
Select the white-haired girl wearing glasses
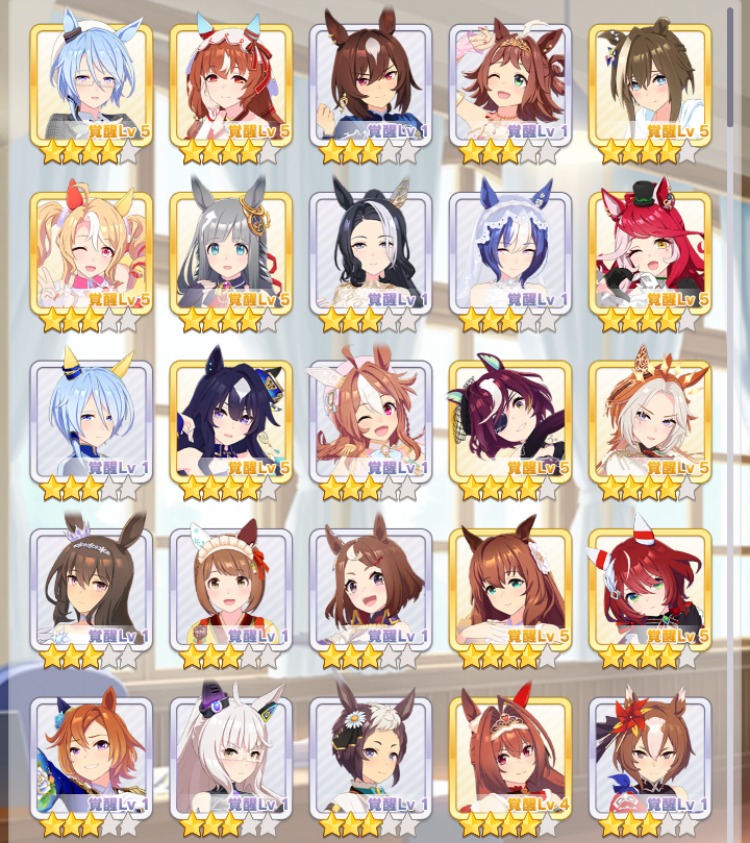click(x=231, y=757)
